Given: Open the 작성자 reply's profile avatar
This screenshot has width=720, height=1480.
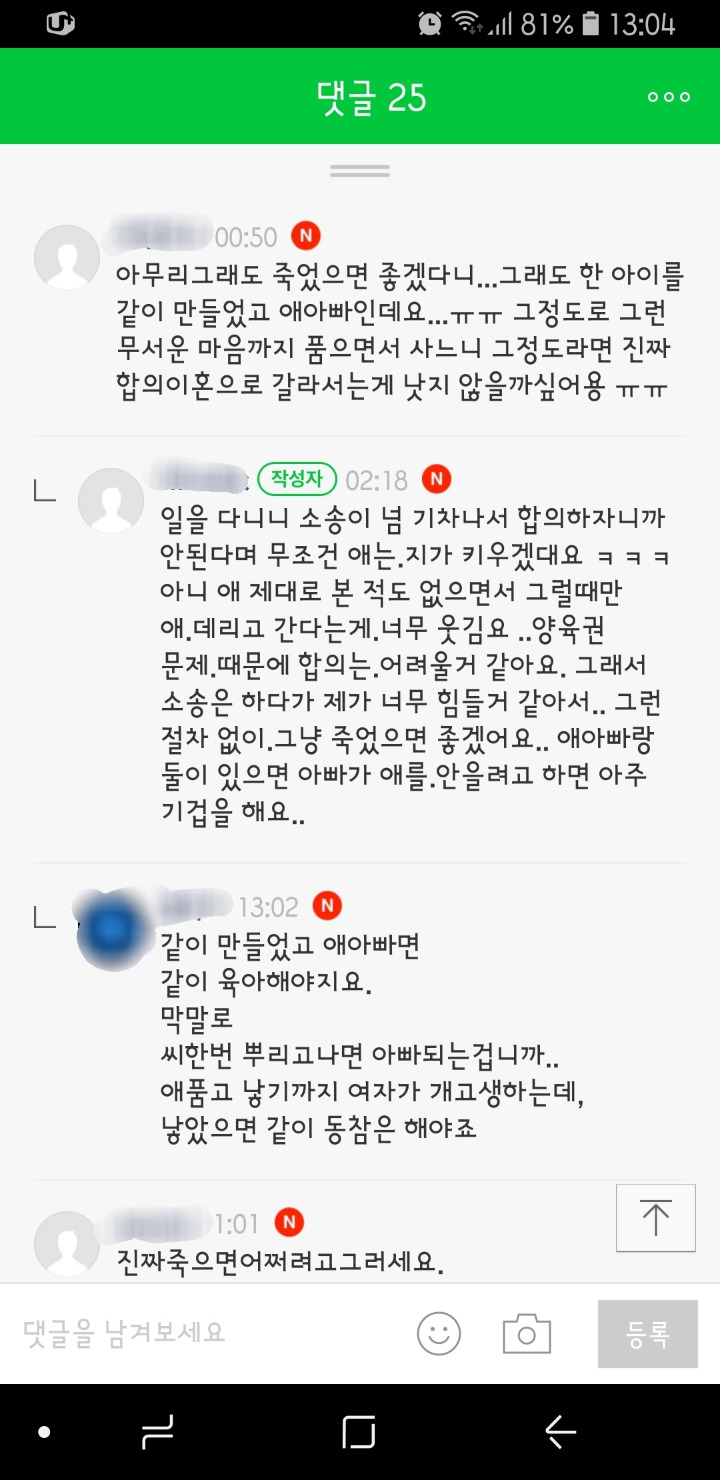Looking at the screenshot, I should (x=111, y=500).
